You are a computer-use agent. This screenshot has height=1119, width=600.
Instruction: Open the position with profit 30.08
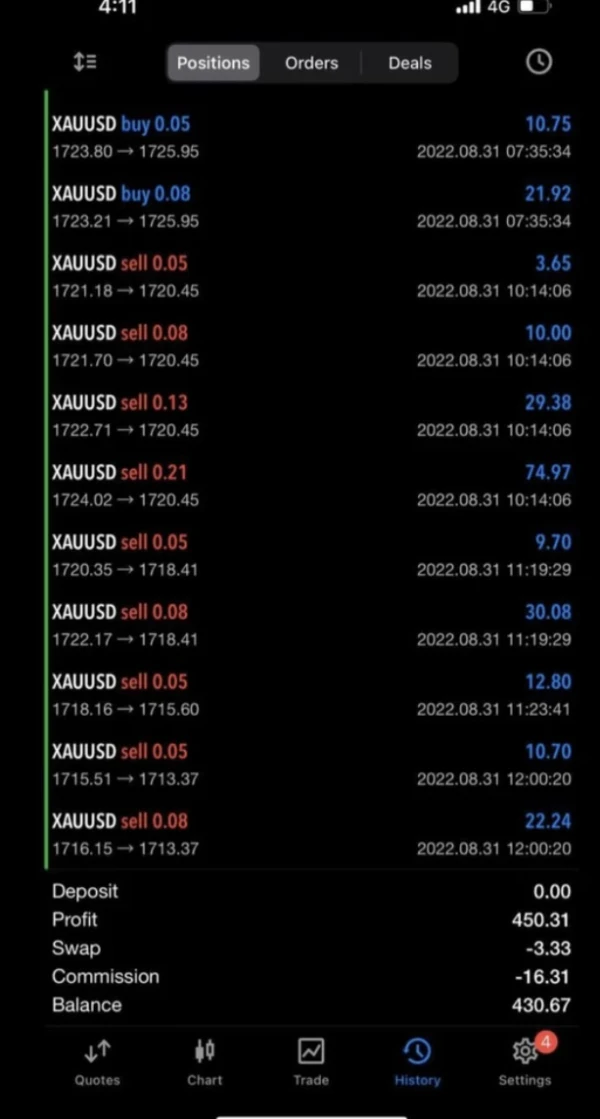[x=311, y=625]
